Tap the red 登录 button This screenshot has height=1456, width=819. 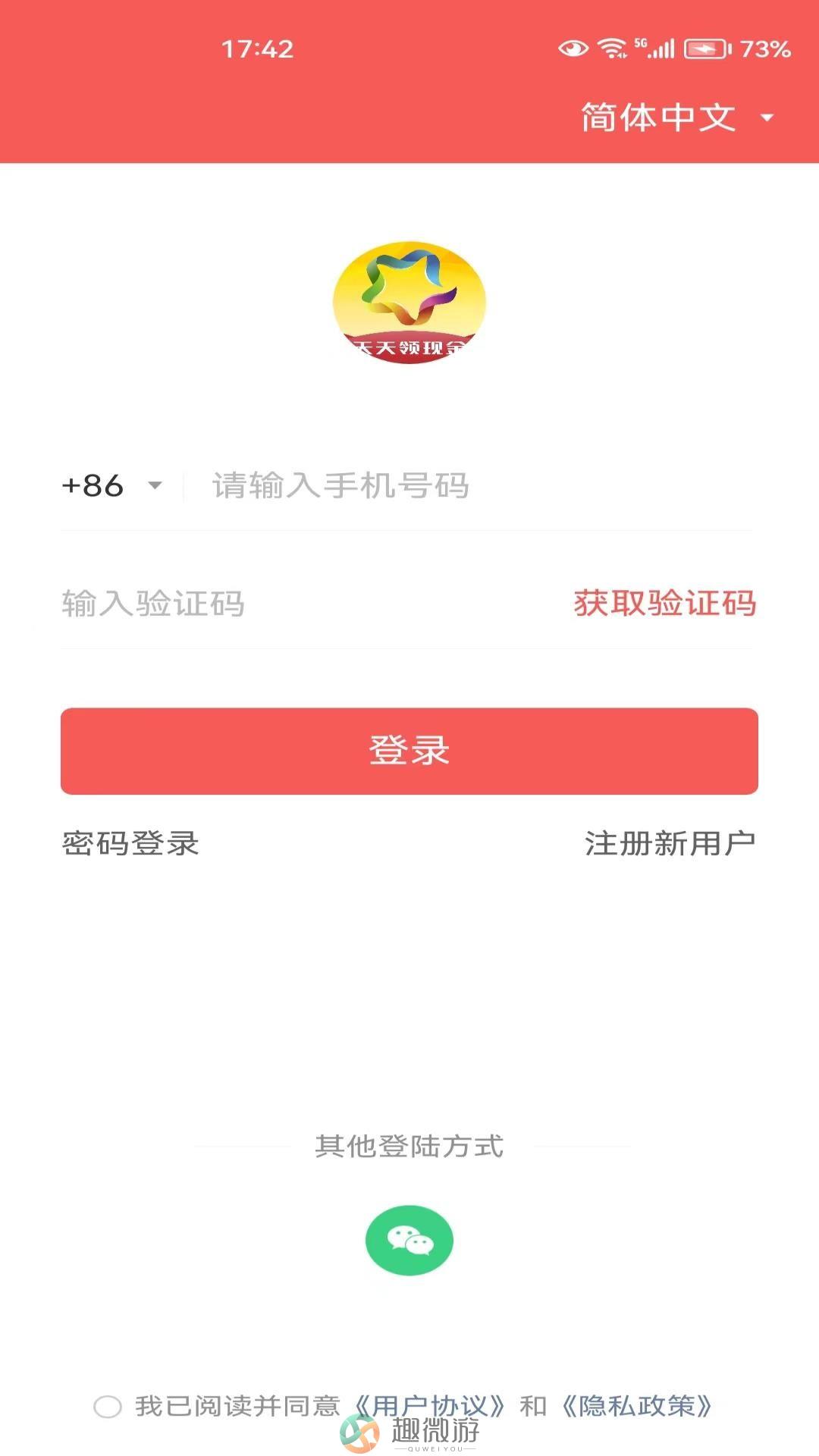pyautogui.click(x=409, y=752)
